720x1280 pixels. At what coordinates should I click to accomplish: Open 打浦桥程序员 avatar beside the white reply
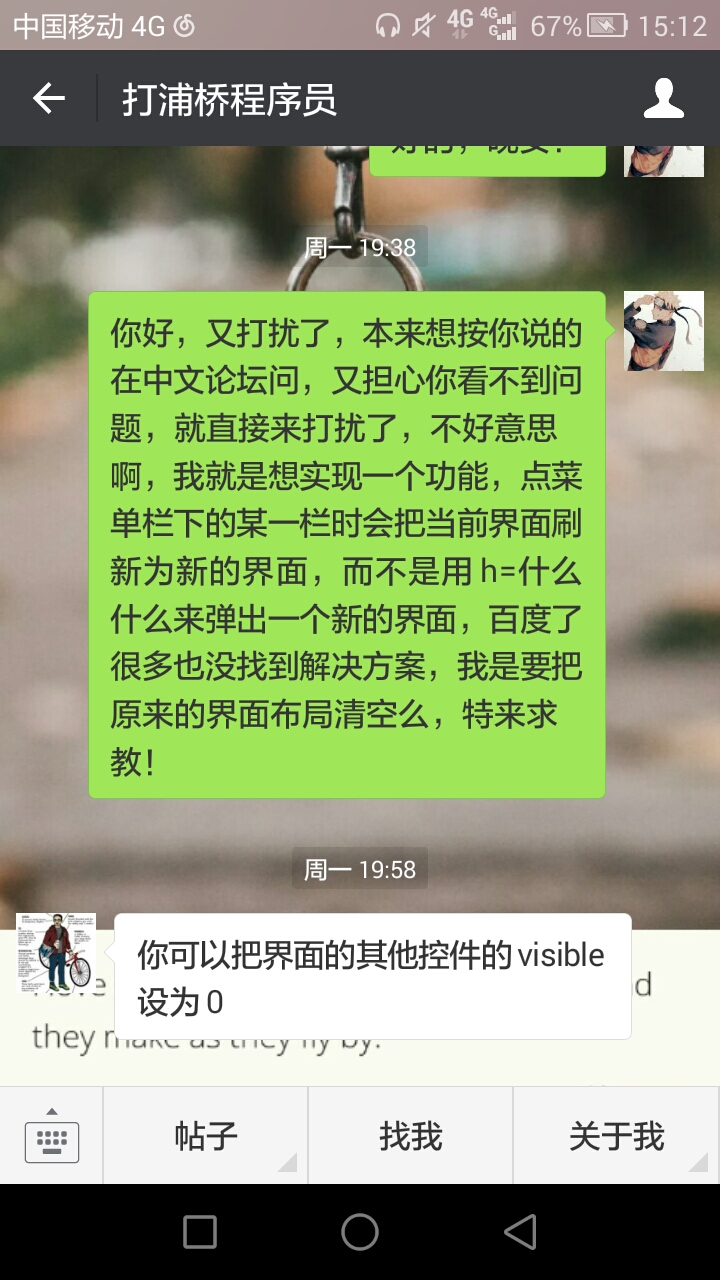tap(56, 952)
